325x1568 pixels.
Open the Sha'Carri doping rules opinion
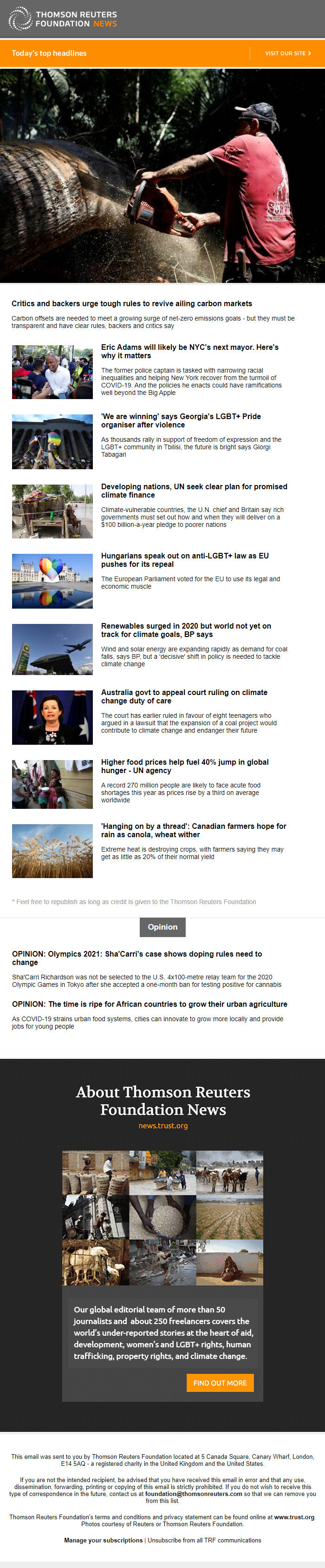[137, 958]
